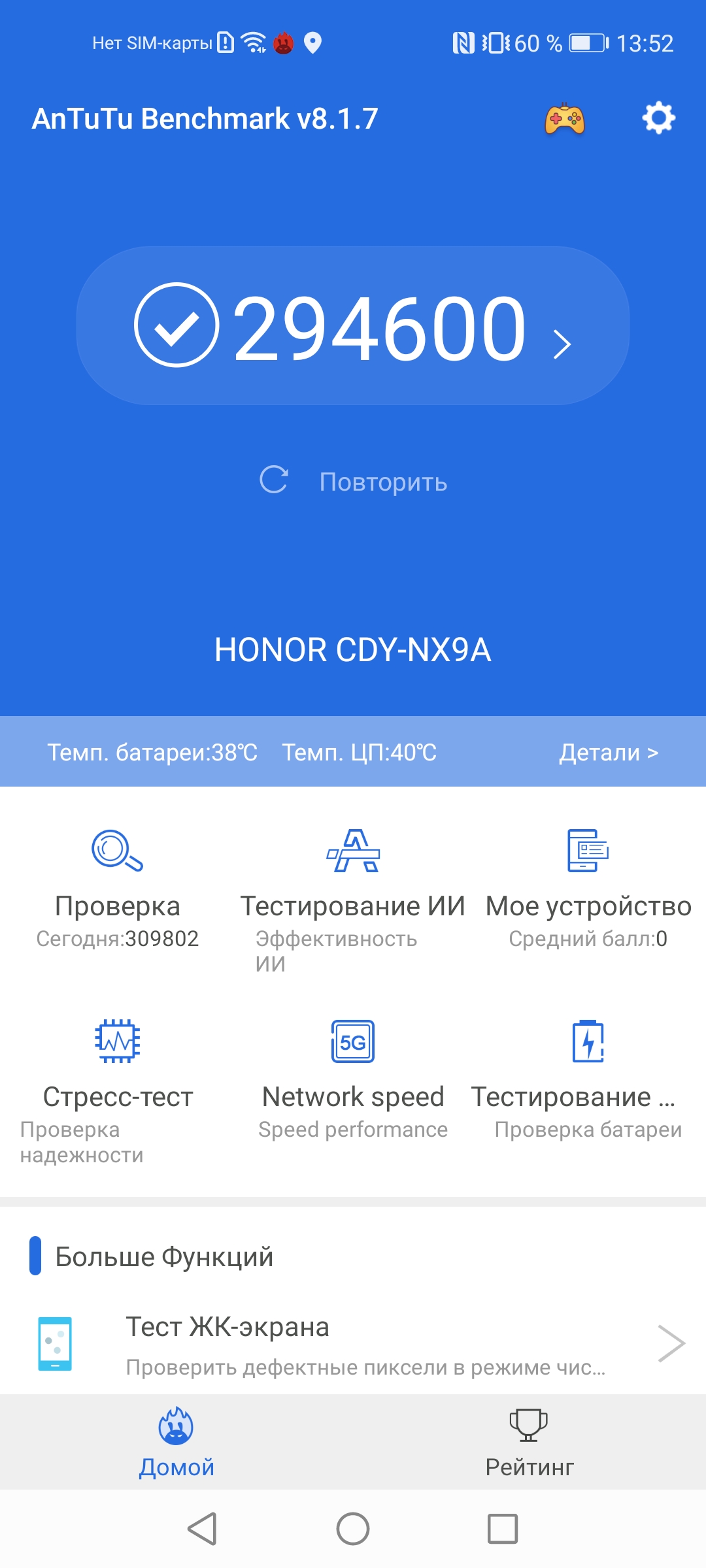Go back with the system back button

(x=203, y=1529)
